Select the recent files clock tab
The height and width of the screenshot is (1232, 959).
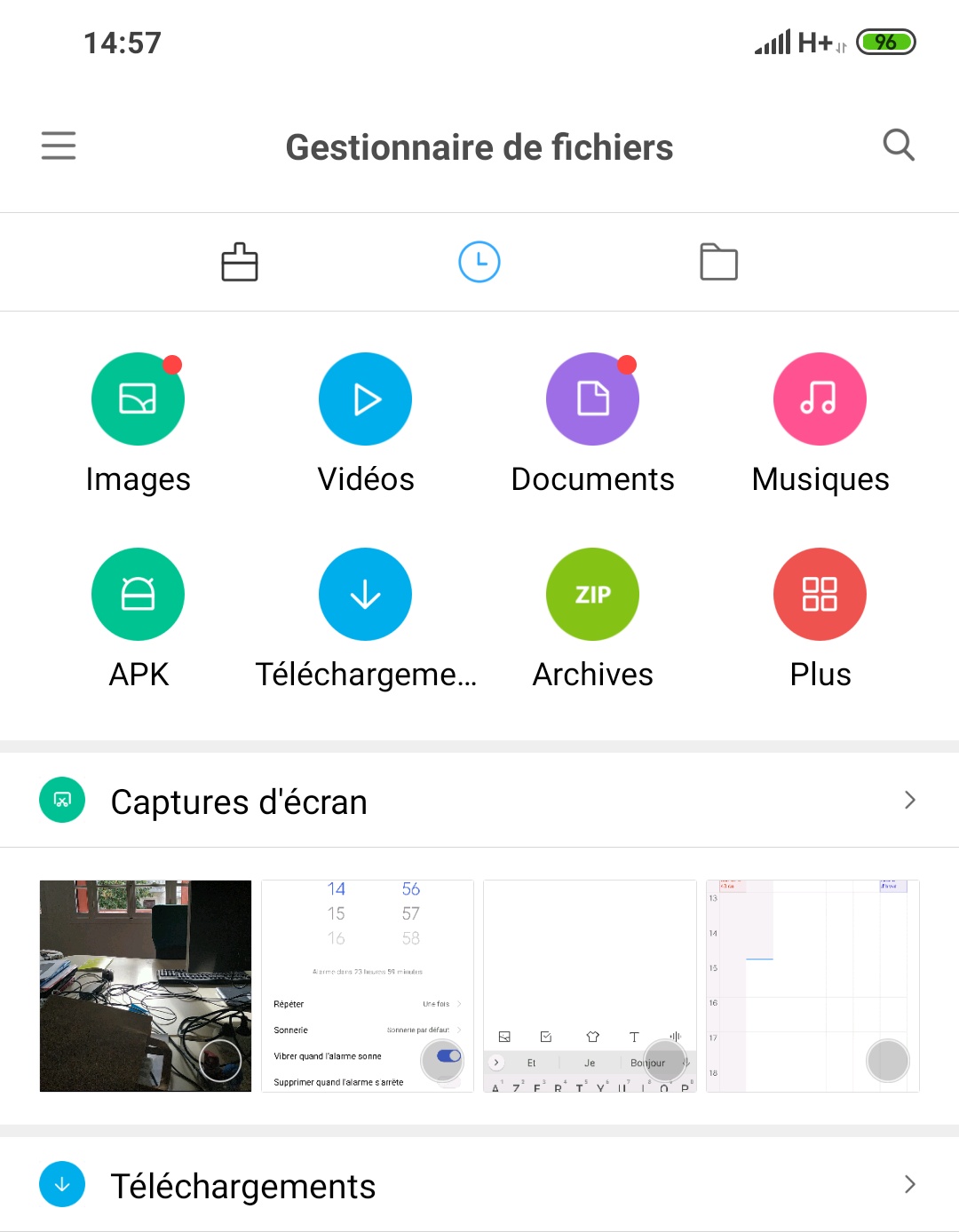click(479, 262)
